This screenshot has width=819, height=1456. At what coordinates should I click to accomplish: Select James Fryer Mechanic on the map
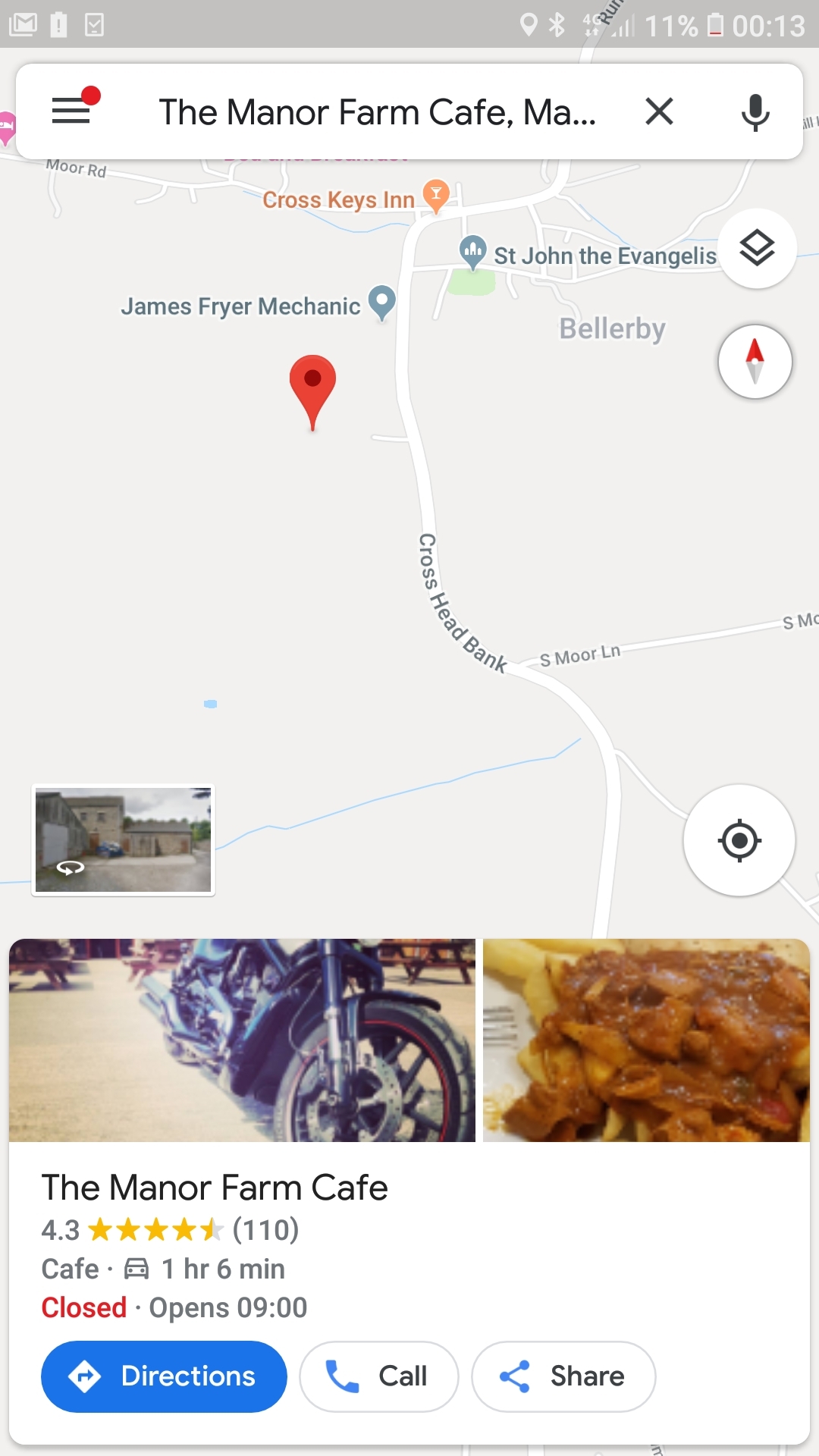point(381,302)
